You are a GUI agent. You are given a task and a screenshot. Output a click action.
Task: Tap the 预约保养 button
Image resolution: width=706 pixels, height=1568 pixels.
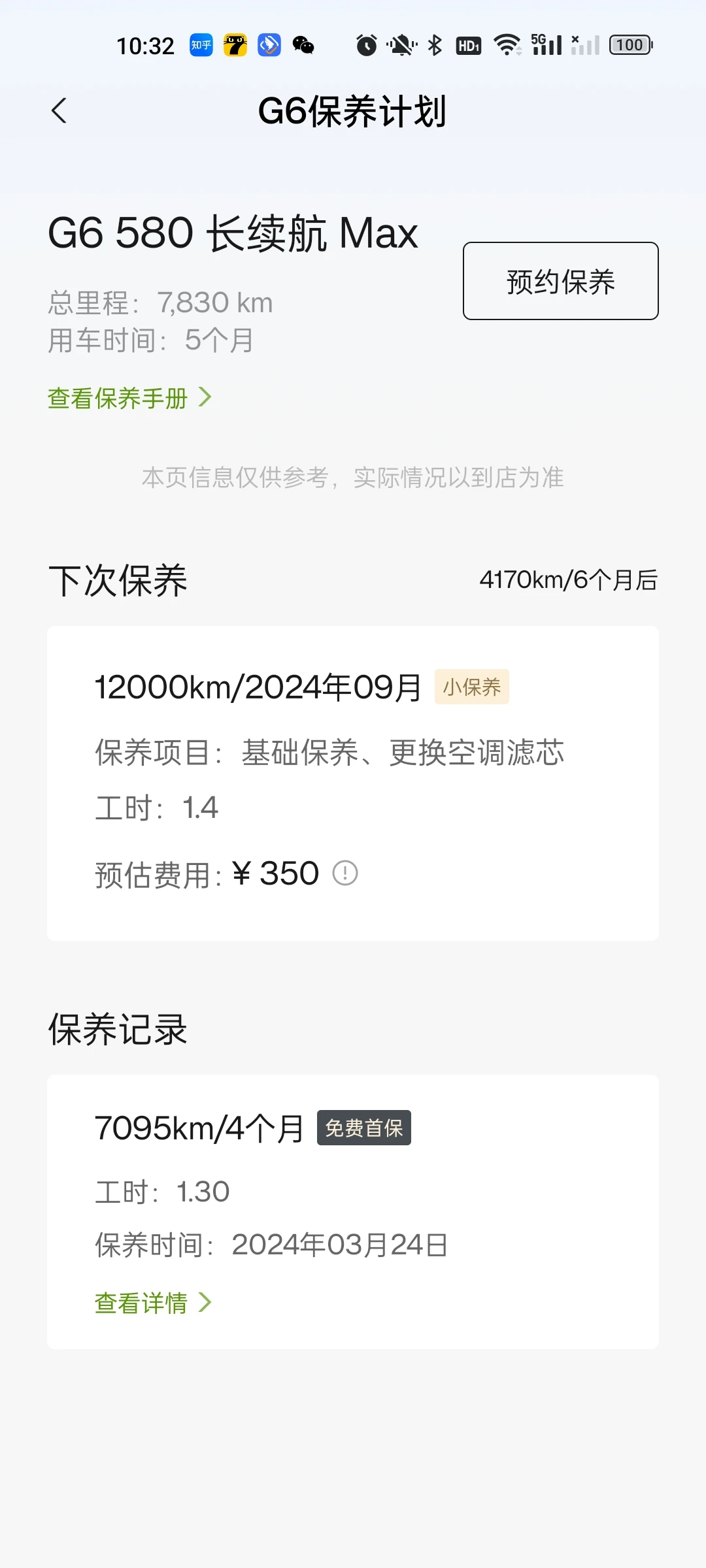tap(560, 281)
